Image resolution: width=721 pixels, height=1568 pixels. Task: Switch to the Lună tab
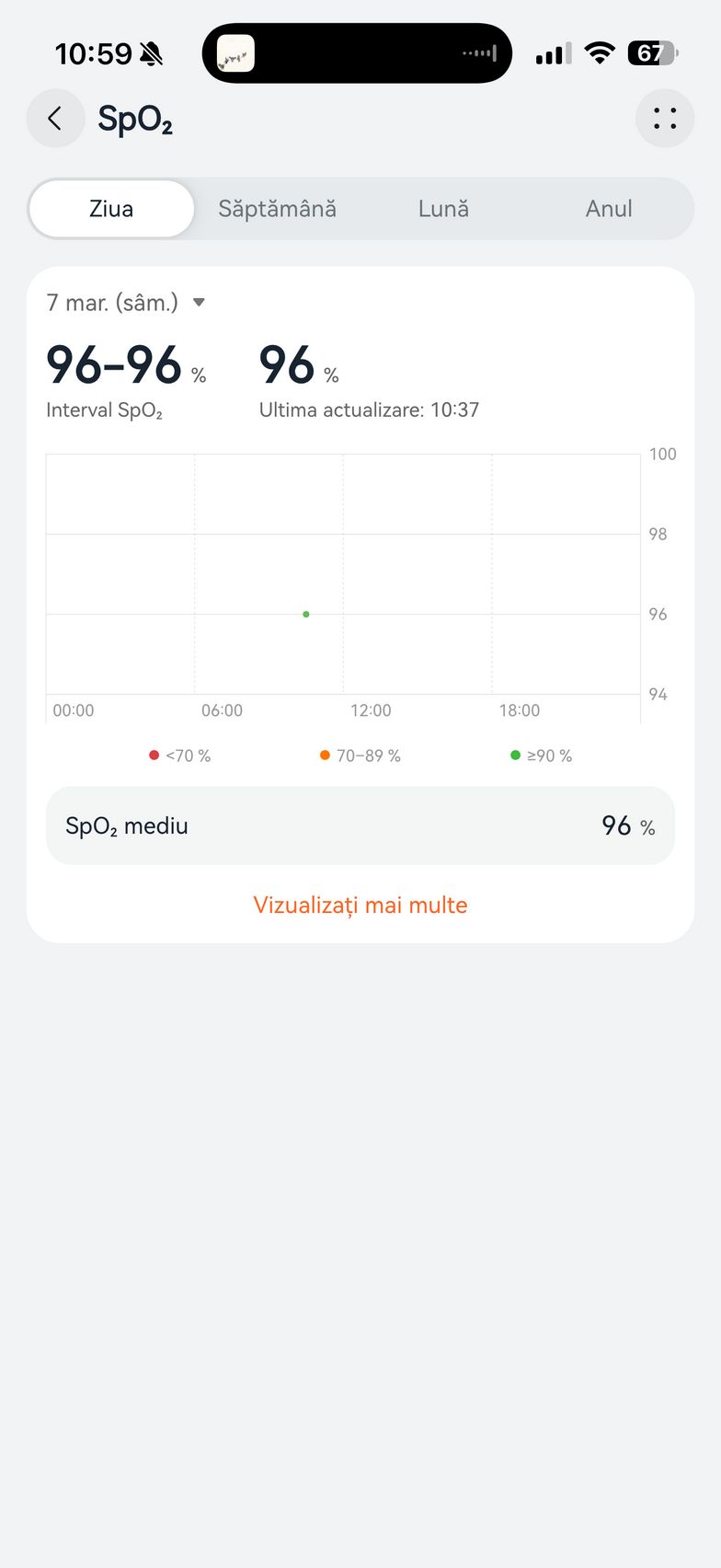click(443, 209)
